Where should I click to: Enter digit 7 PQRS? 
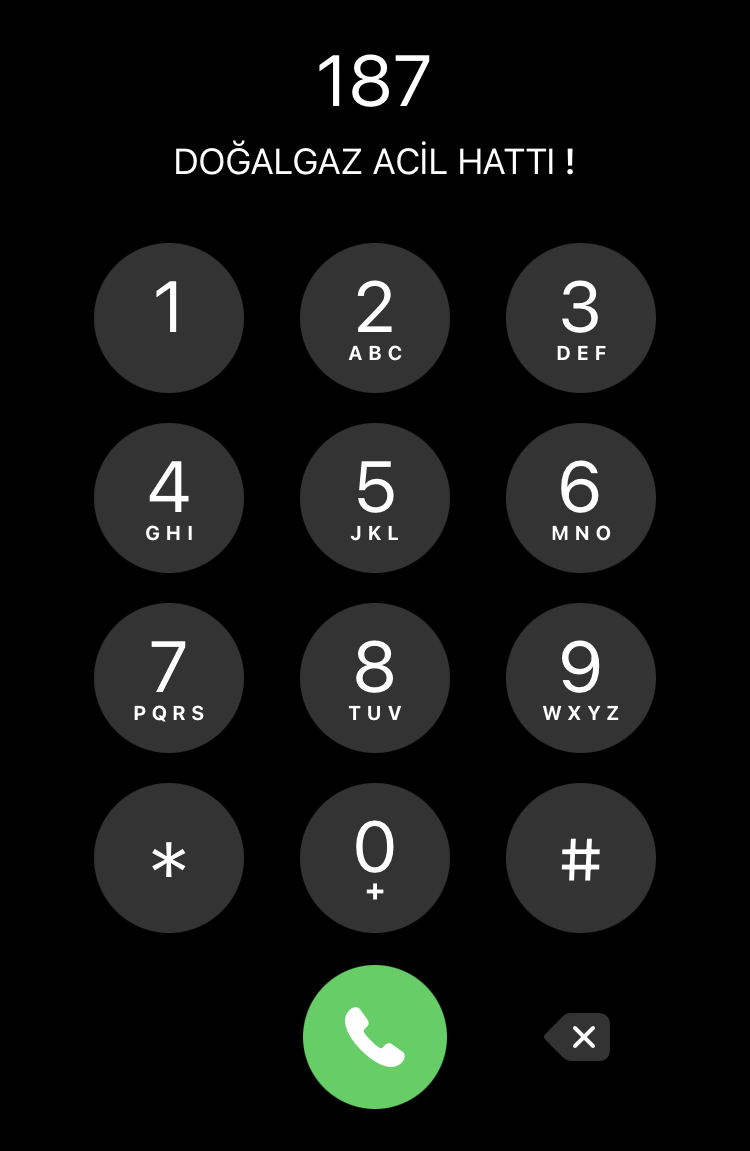click(169, 678)
